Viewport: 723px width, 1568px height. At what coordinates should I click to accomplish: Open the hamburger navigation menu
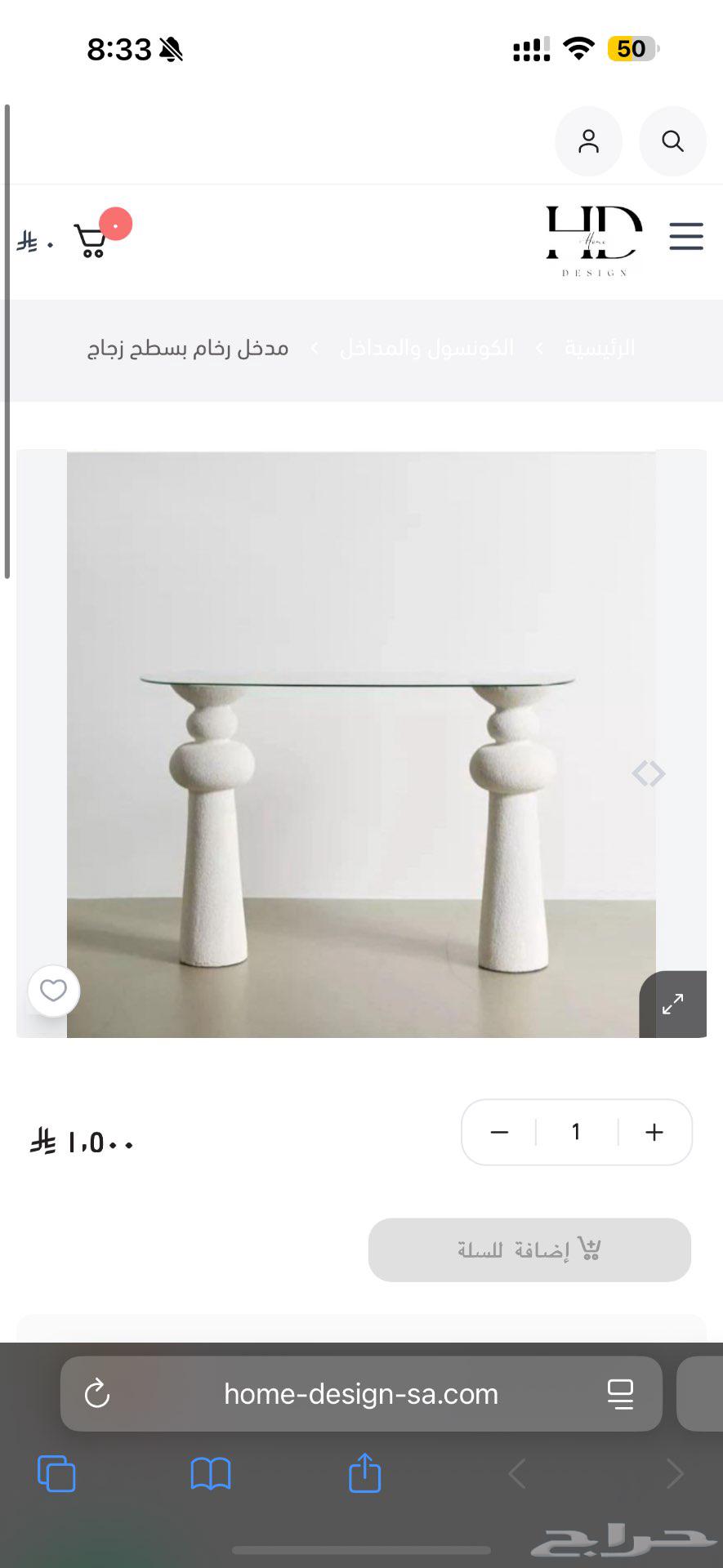click(x=685, y=237)
